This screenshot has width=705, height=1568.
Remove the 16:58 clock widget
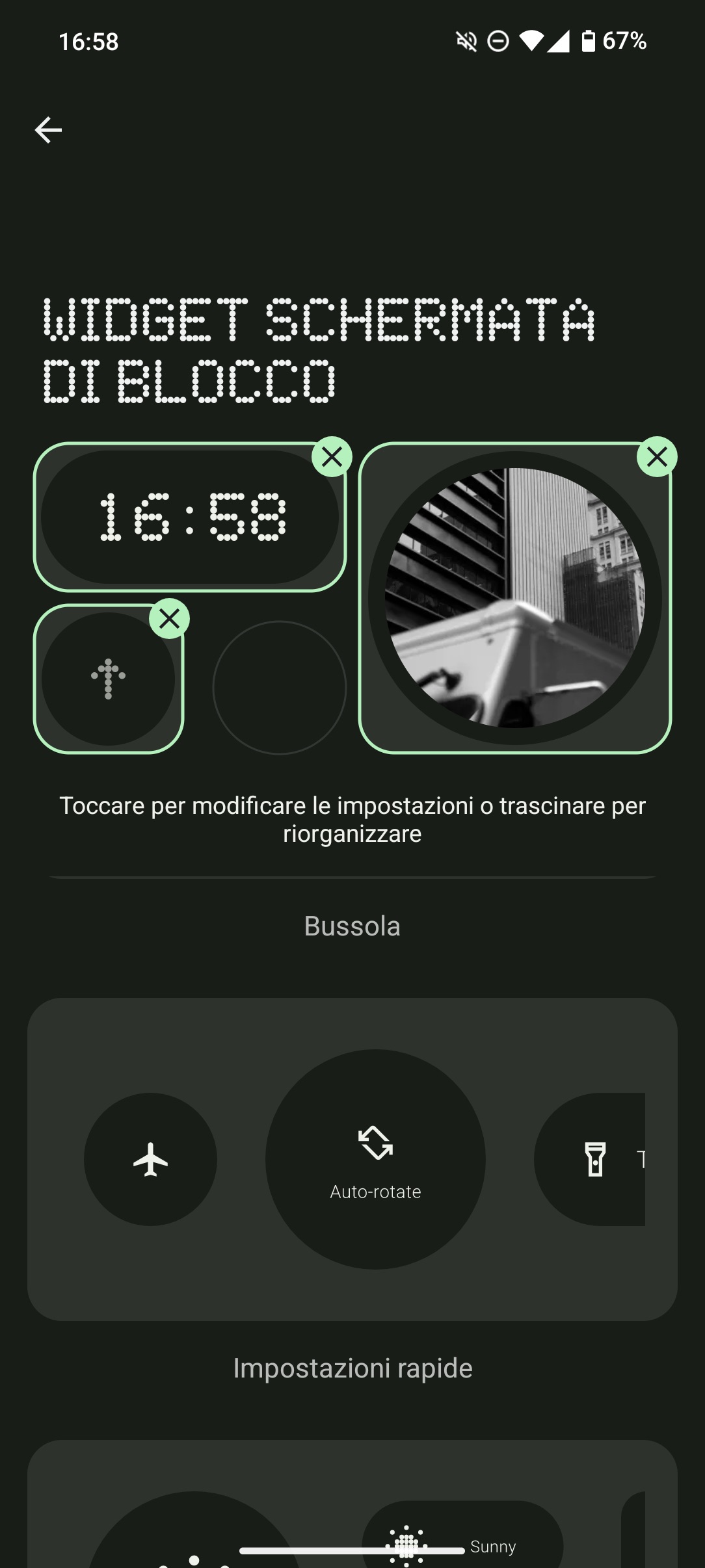[x=332, y=457]
